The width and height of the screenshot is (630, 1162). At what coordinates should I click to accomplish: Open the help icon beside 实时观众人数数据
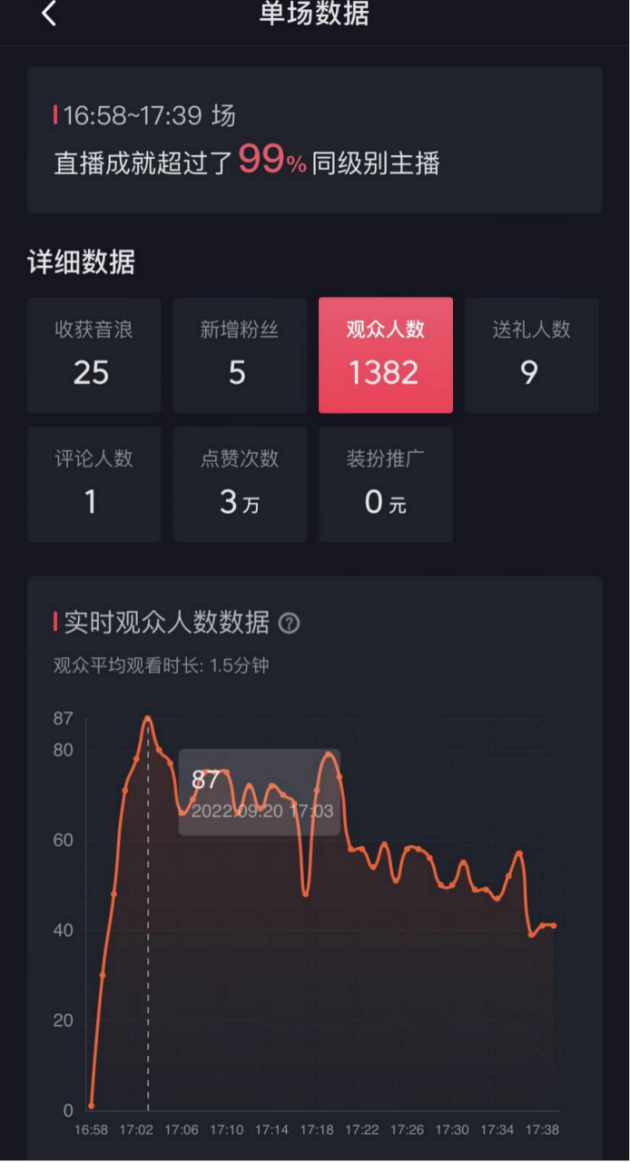(289, 623)
